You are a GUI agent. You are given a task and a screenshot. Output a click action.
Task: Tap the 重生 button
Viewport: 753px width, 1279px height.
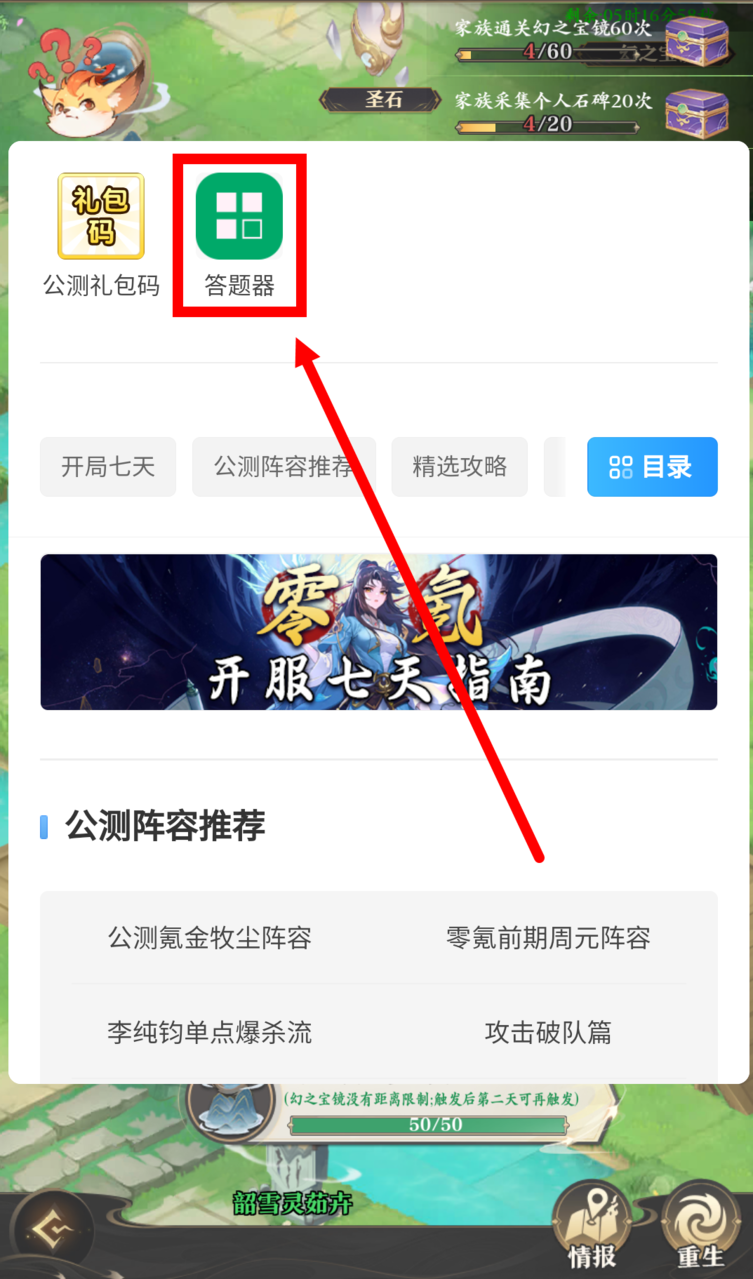(699, 1226)
